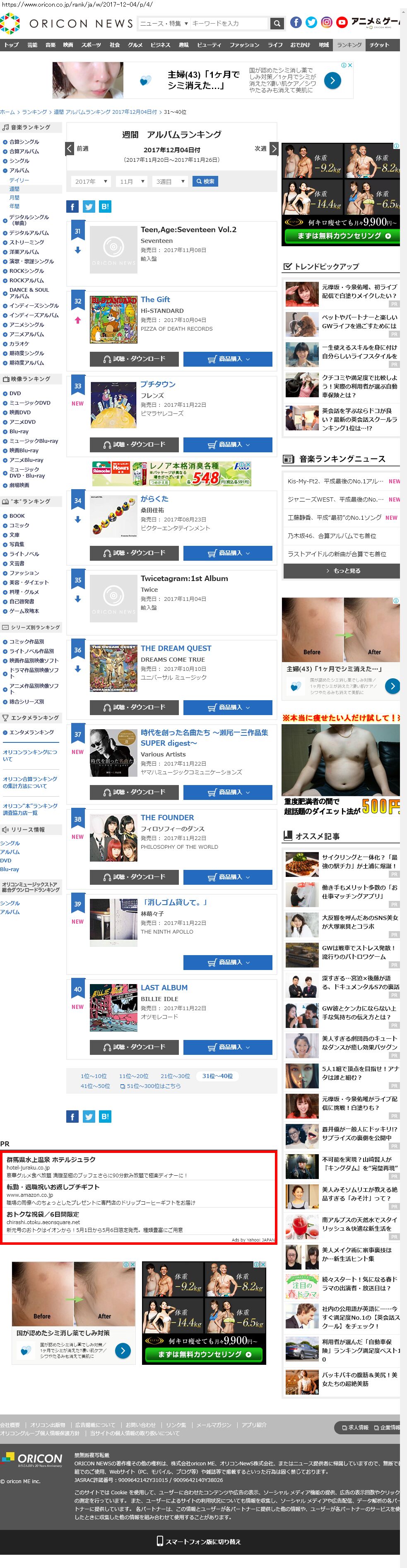407x1568 pixels.
Task: Go to ranking page 1位〜10位
Action: [94, 1076]
